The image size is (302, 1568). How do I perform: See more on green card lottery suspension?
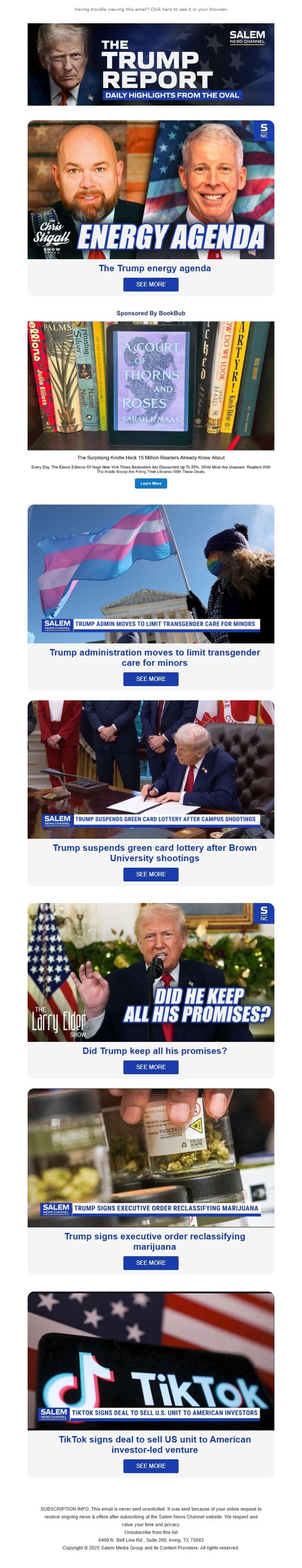coord(151,874)
